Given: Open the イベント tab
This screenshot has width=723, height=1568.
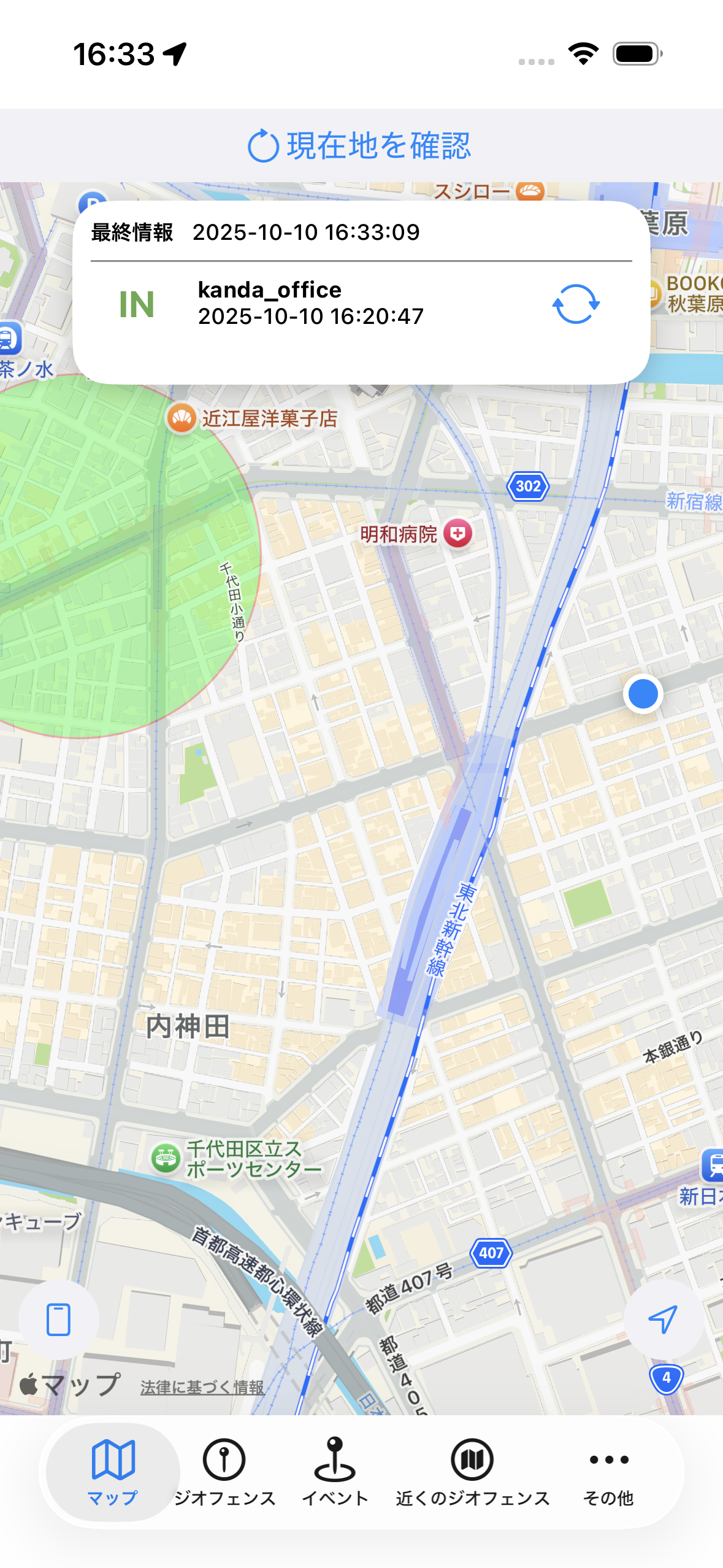Looking at the screenshot, I should pyautogui.click(x=335, y=1472).
